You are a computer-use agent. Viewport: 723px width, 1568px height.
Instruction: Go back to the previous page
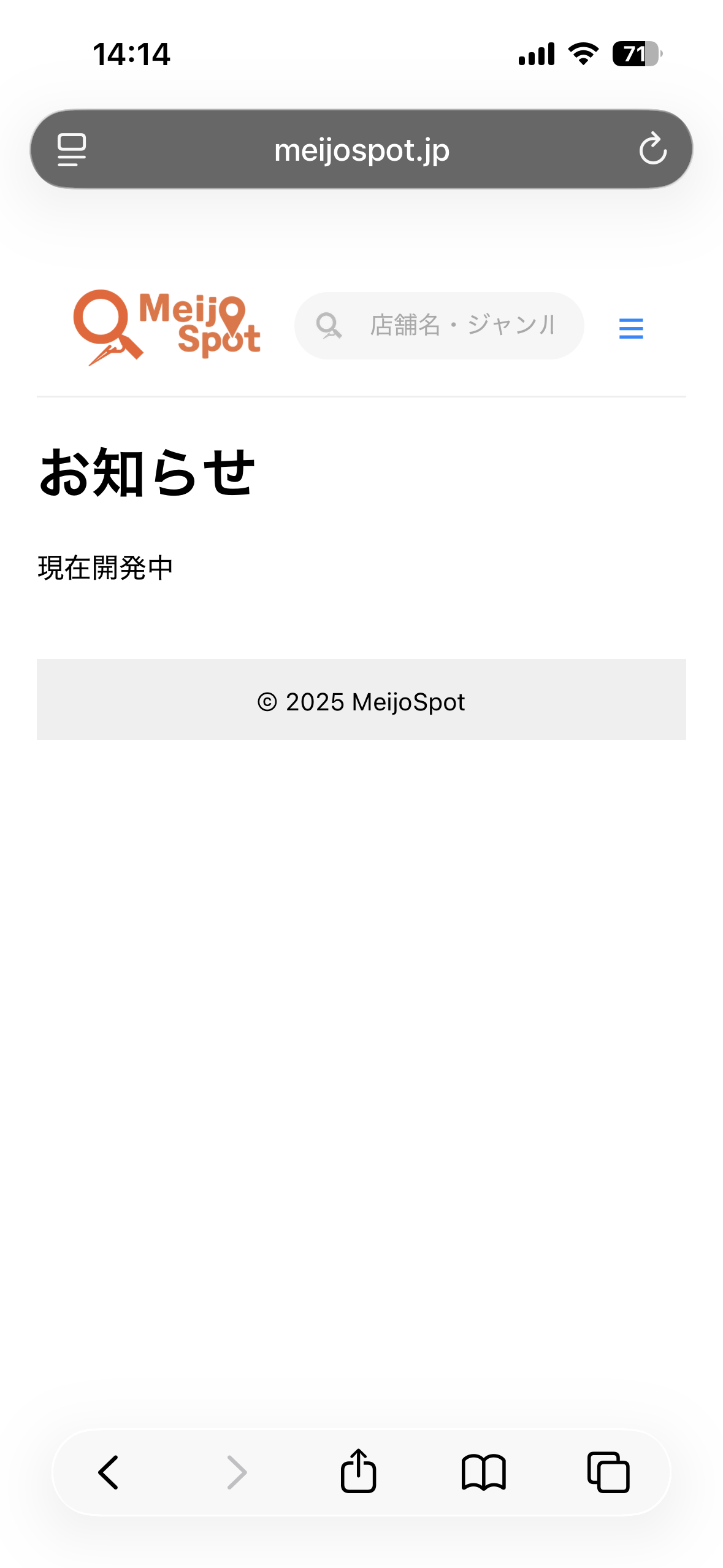109,1472
